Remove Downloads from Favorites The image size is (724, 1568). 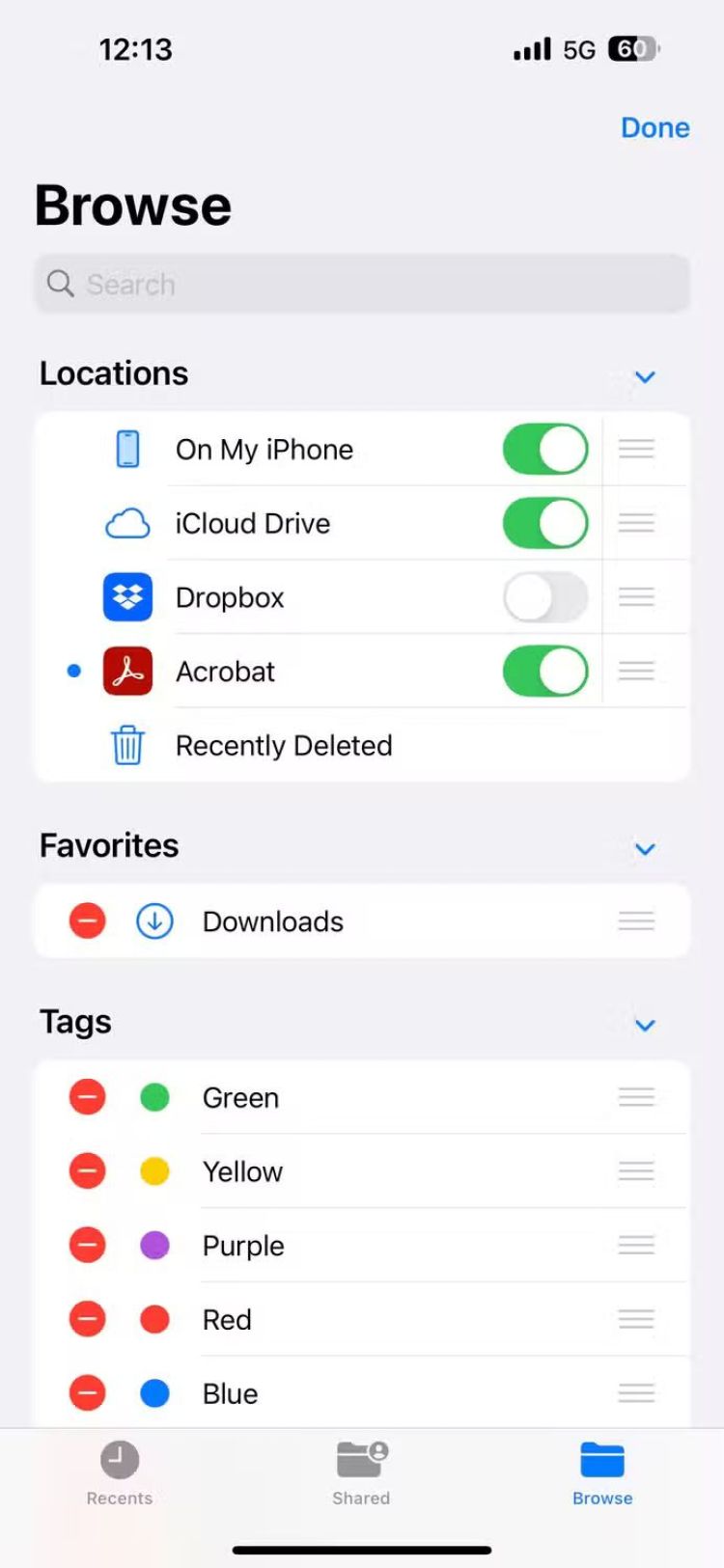click(87, 922)
